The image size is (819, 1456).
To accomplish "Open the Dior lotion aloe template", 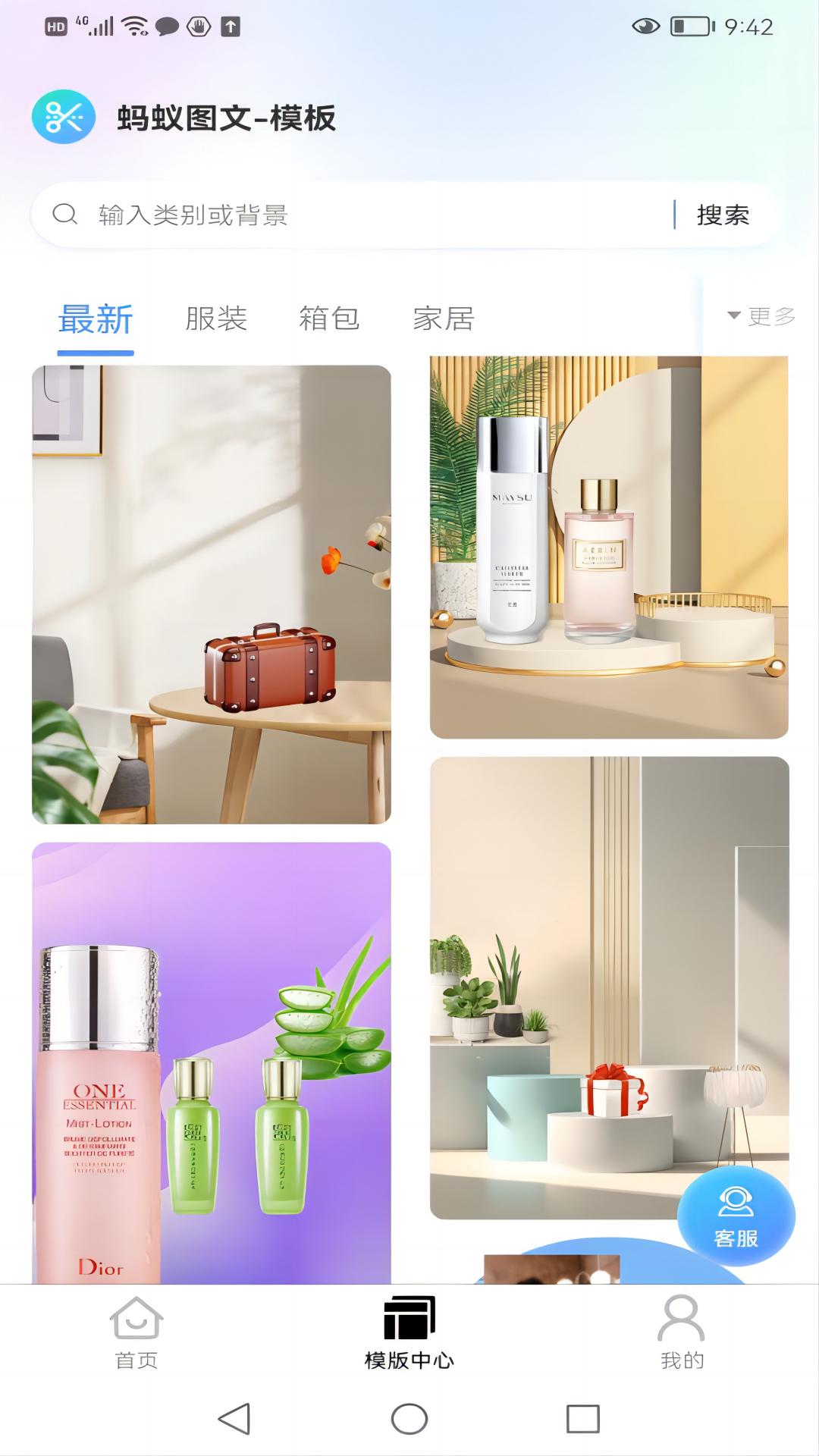I will (212, 1062).
